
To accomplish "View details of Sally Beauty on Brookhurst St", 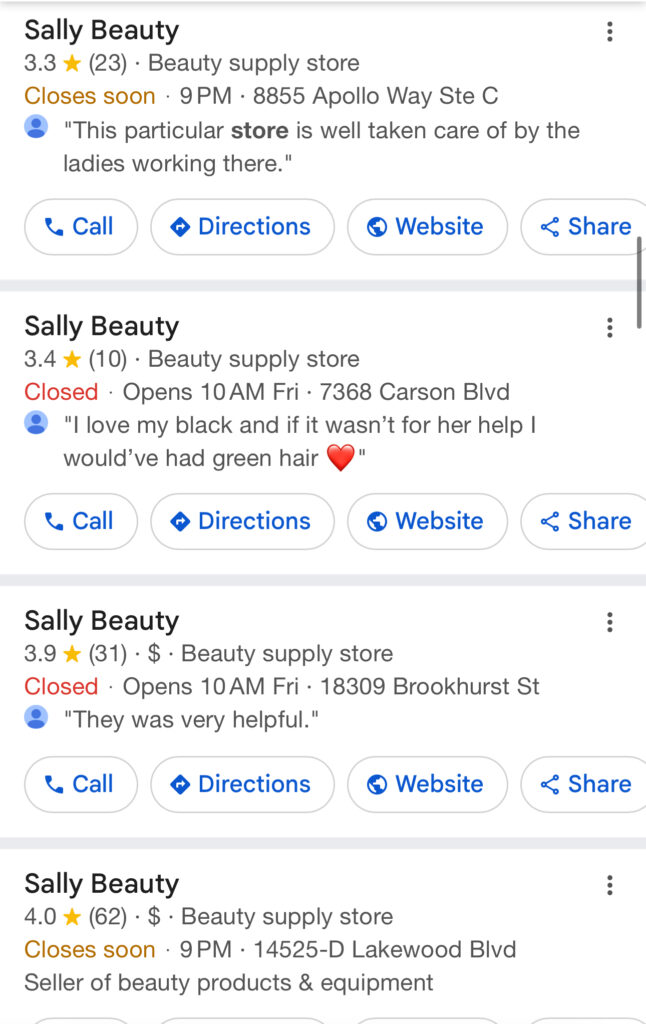I will pos(102,621).
